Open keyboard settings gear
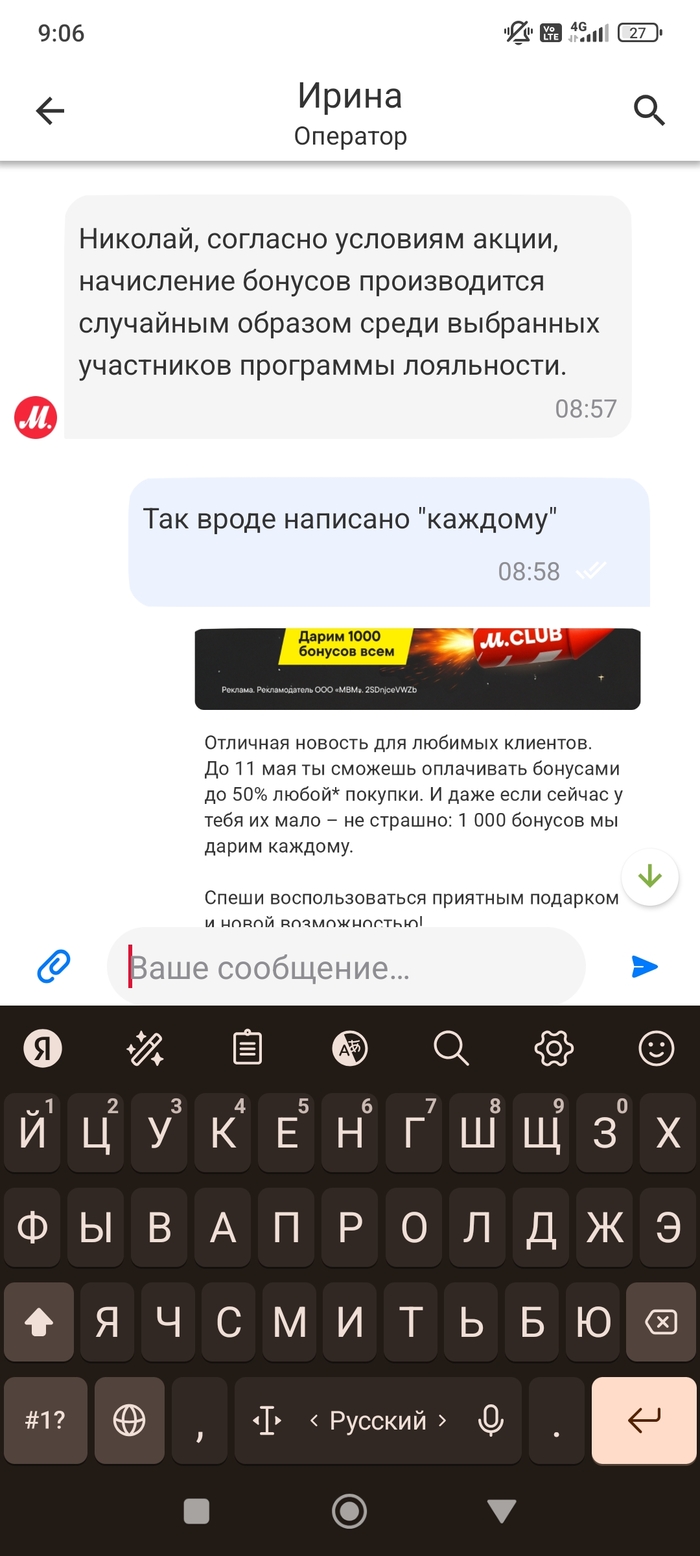The image size is (700, 1556). (553, 1048)
